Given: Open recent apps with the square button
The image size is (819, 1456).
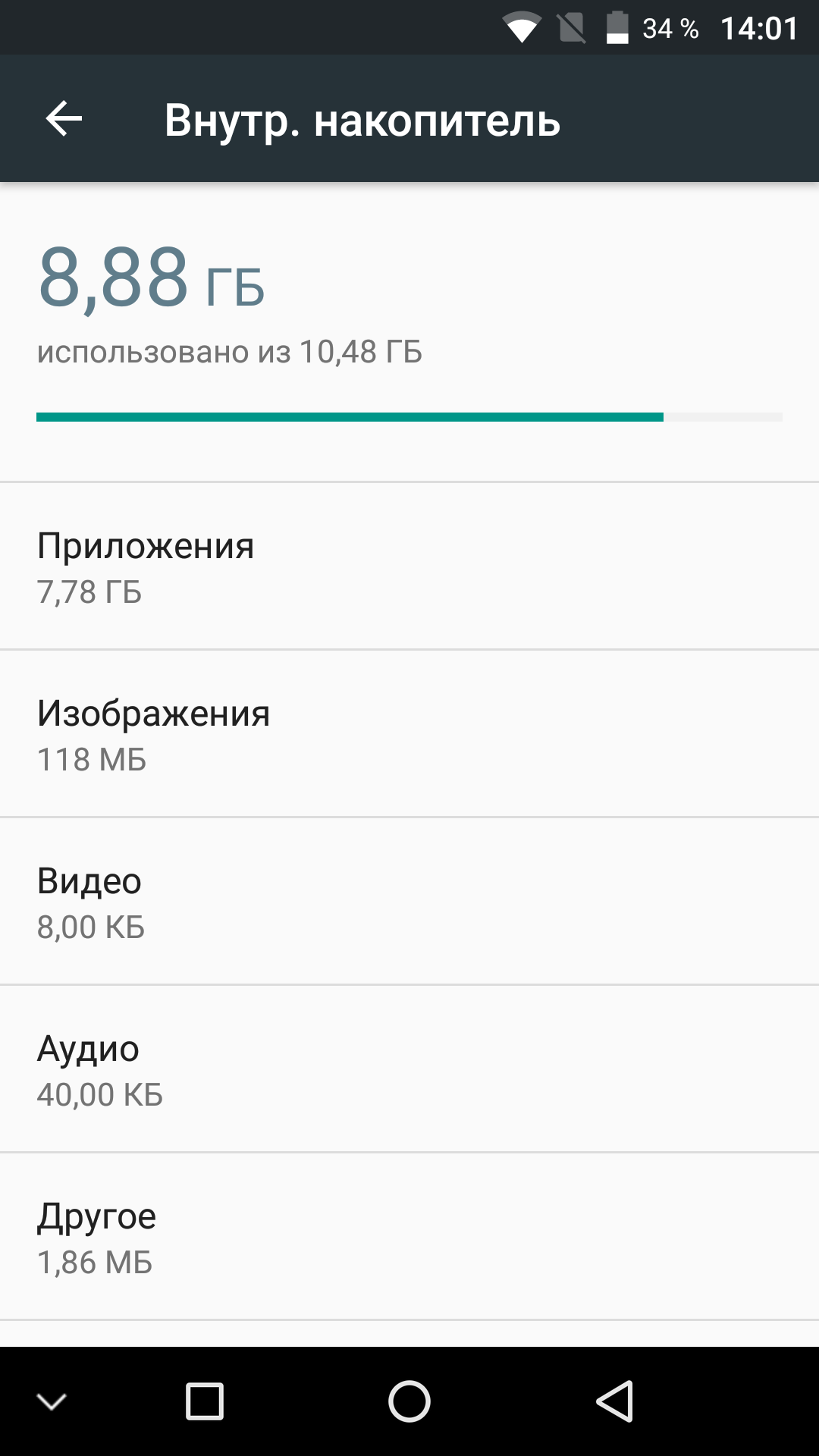Looking at the screenshot, I should click(205, 1401).
